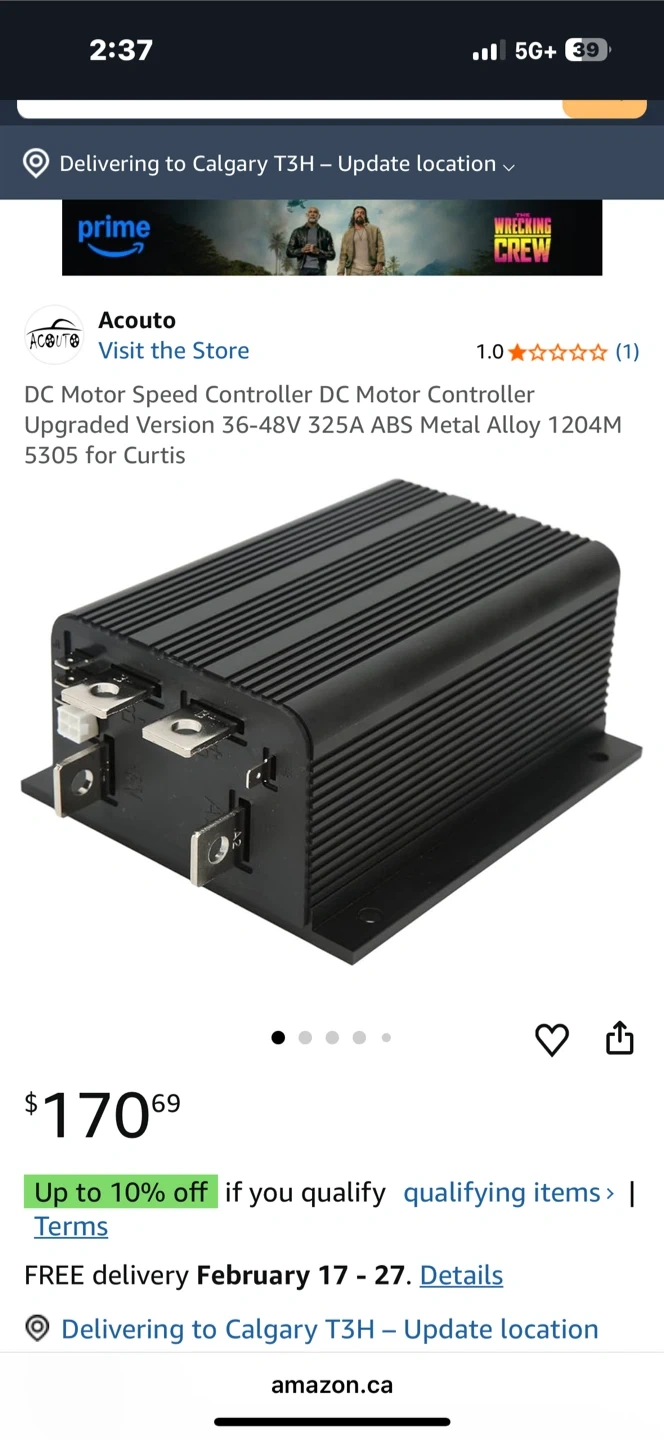This screenshot has height=1440, width=664.
Task: Tap the search box at the top
Action: (x=290, y=108)
